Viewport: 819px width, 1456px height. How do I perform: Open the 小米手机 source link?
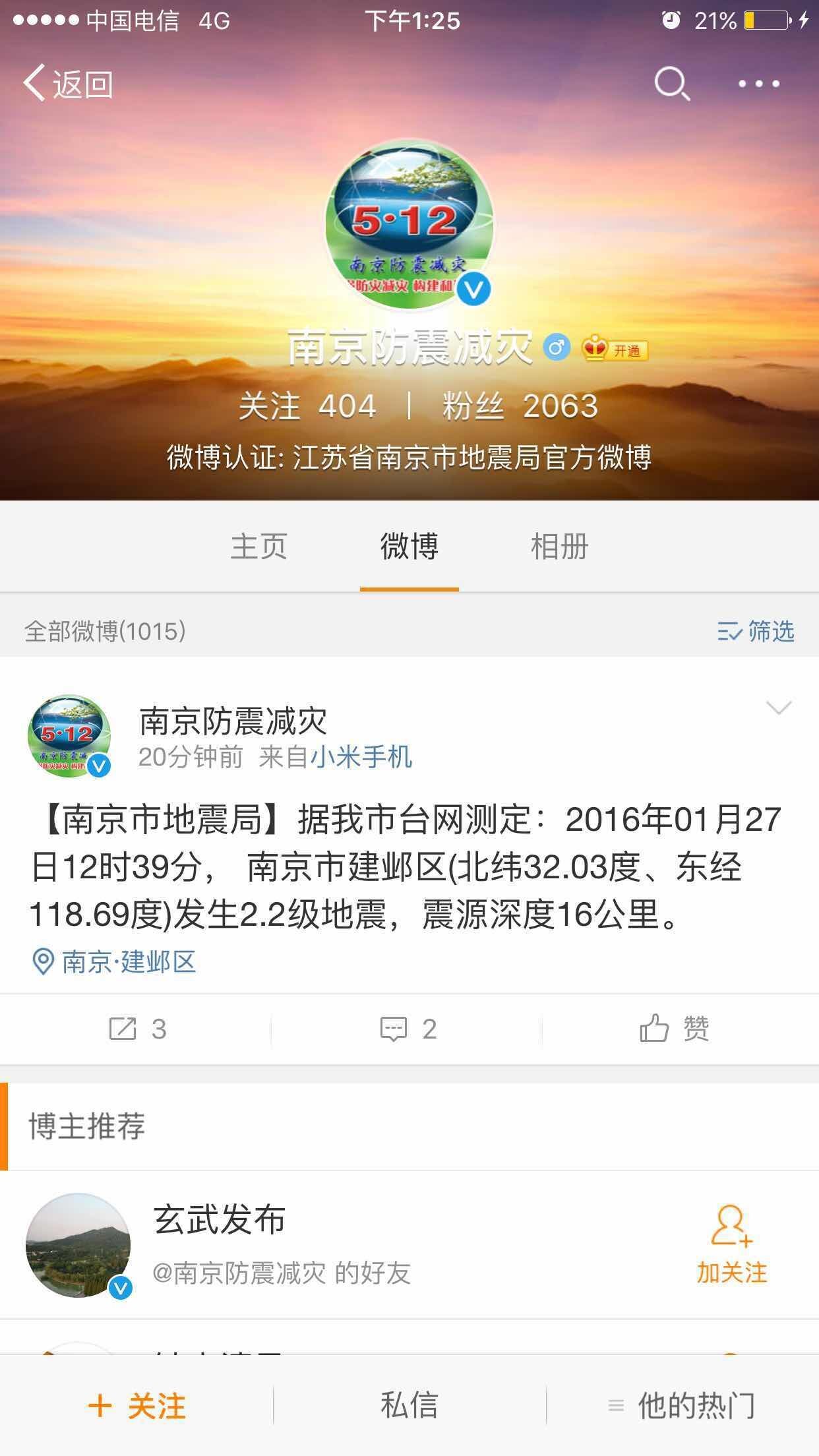[361, 757]
